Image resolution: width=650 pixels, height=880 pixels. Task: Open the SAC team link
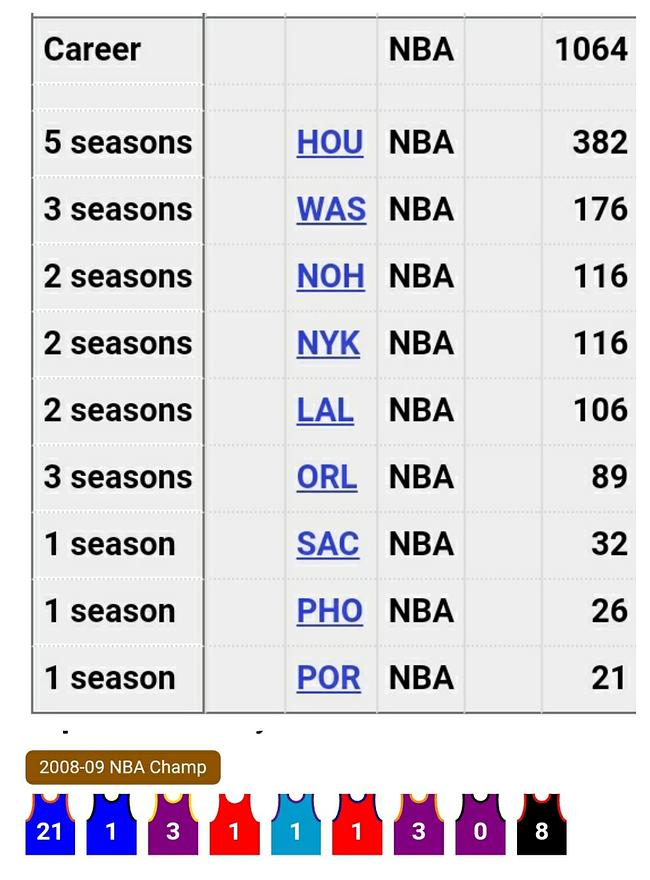tap(328, 544)
